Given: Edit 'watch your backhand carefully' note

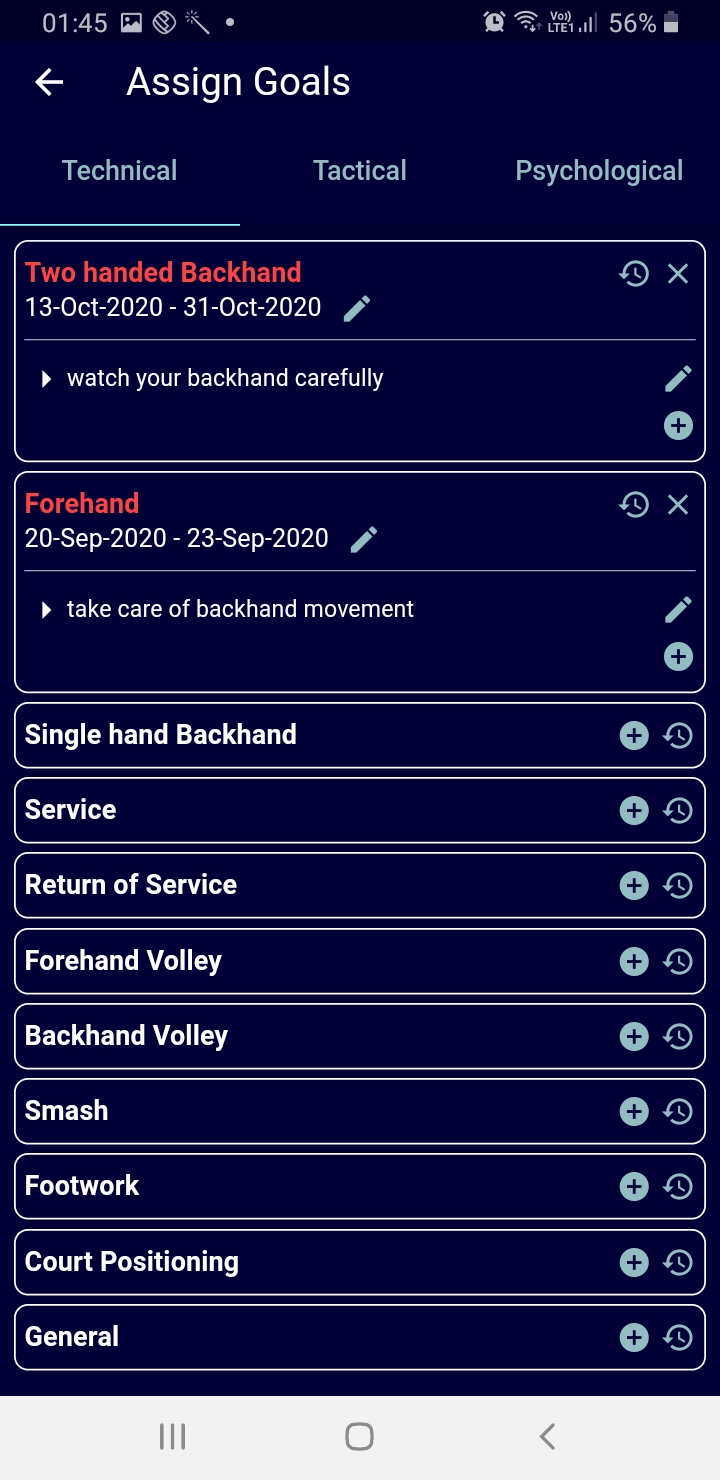Looking at the screenshot, I should 678,378.
